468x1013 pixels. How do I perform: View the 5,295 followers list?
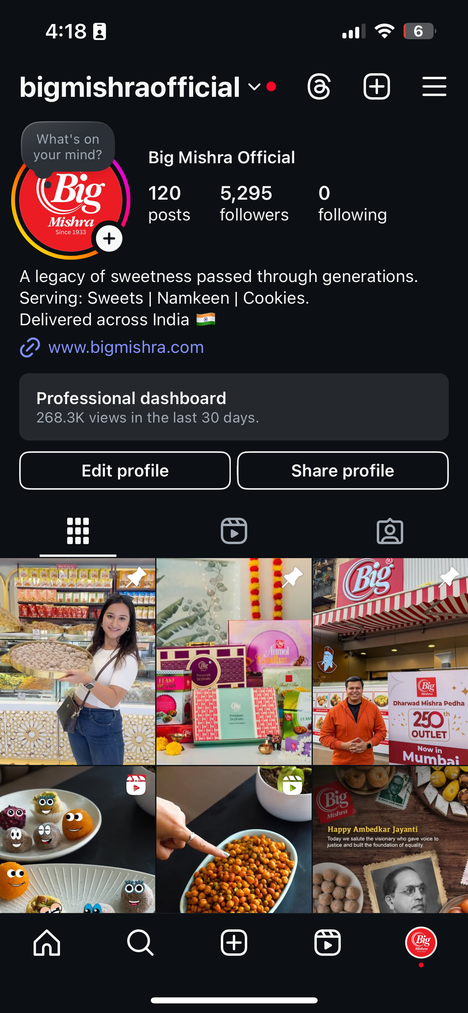(x=254, y=204)
